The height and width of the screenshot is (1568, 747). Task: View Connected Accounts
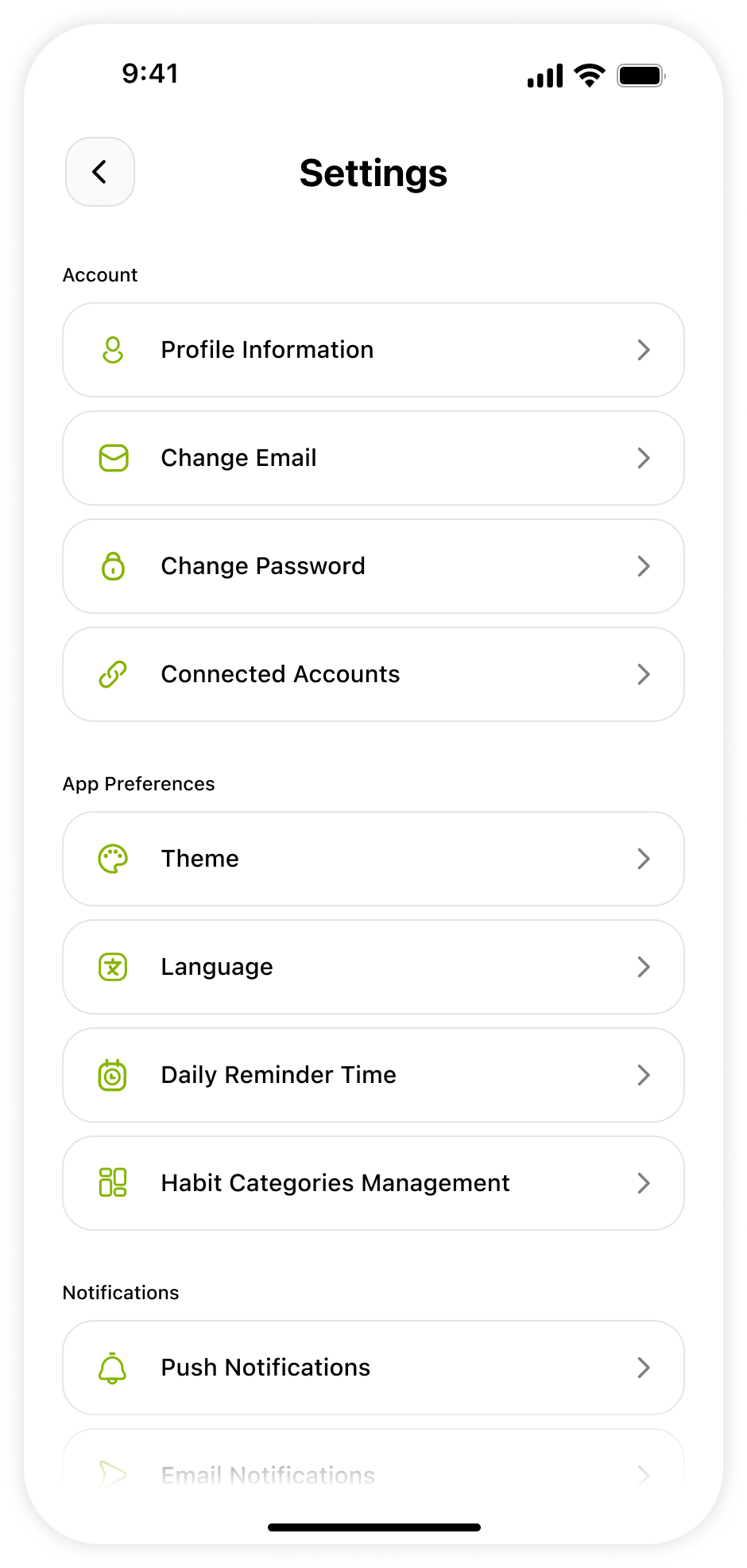click(x=373, y=674)
